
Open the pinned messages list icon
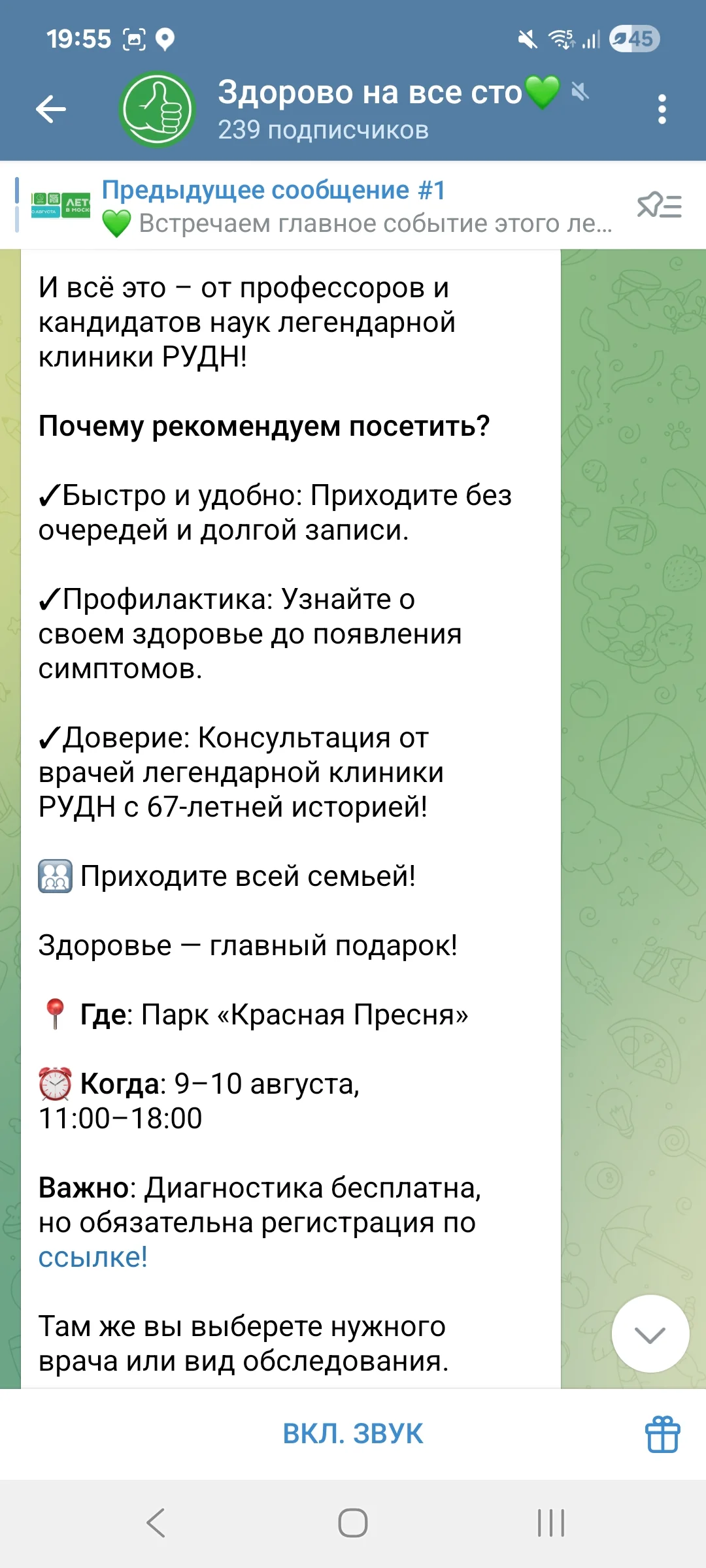[x=659, y=206]
